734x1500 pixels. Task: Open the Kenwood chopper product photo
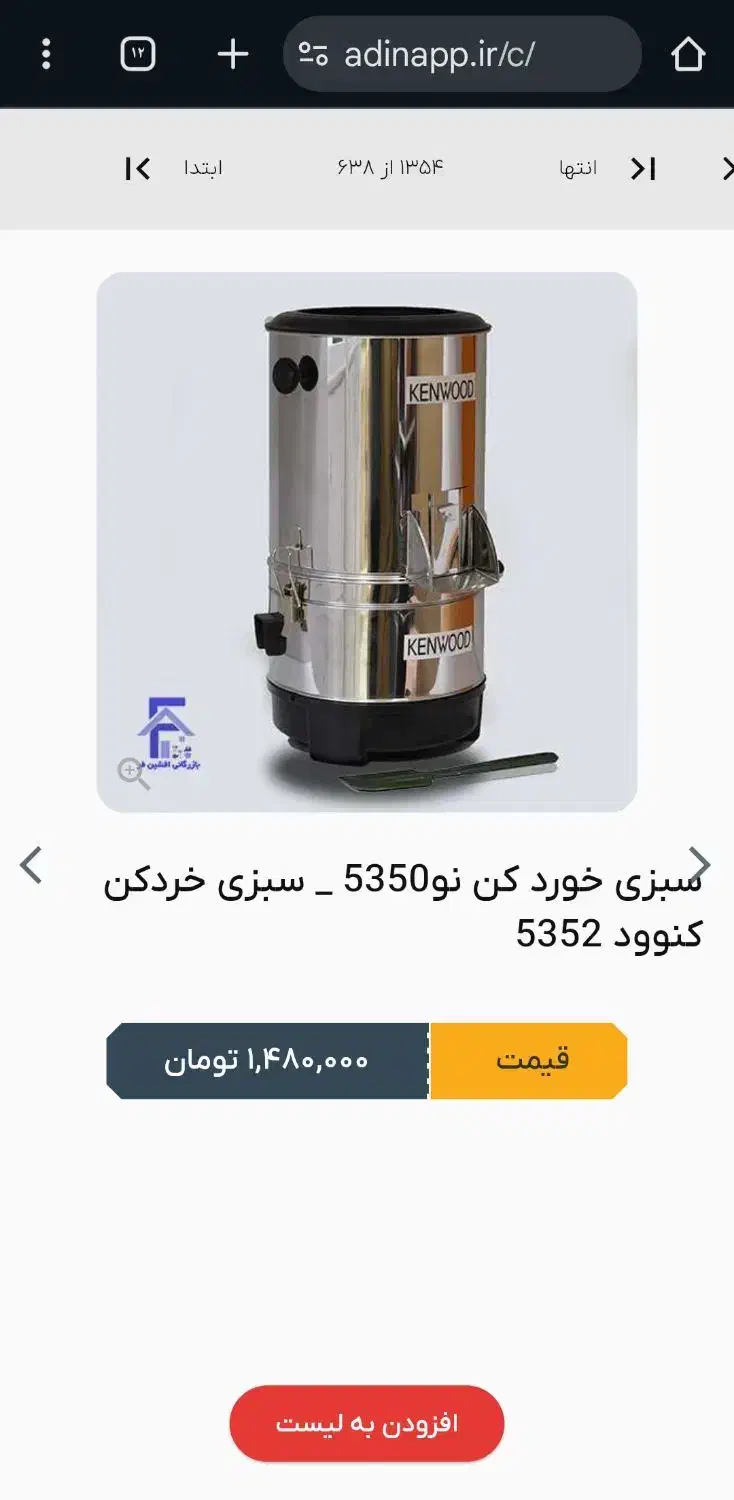tap(367, 540)
